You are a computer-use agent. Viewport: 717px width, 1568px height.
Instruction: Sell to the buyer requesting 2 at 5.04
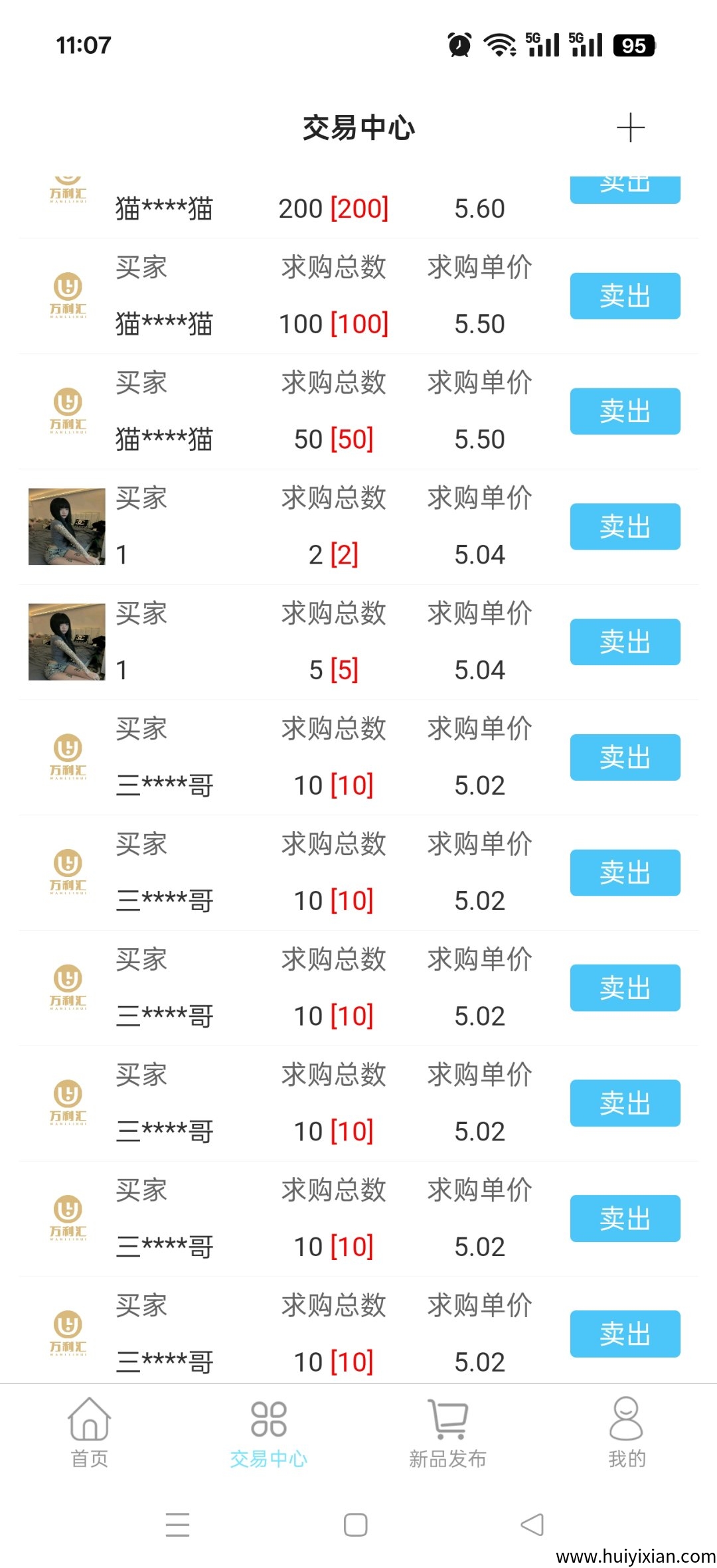coord(625,526)
